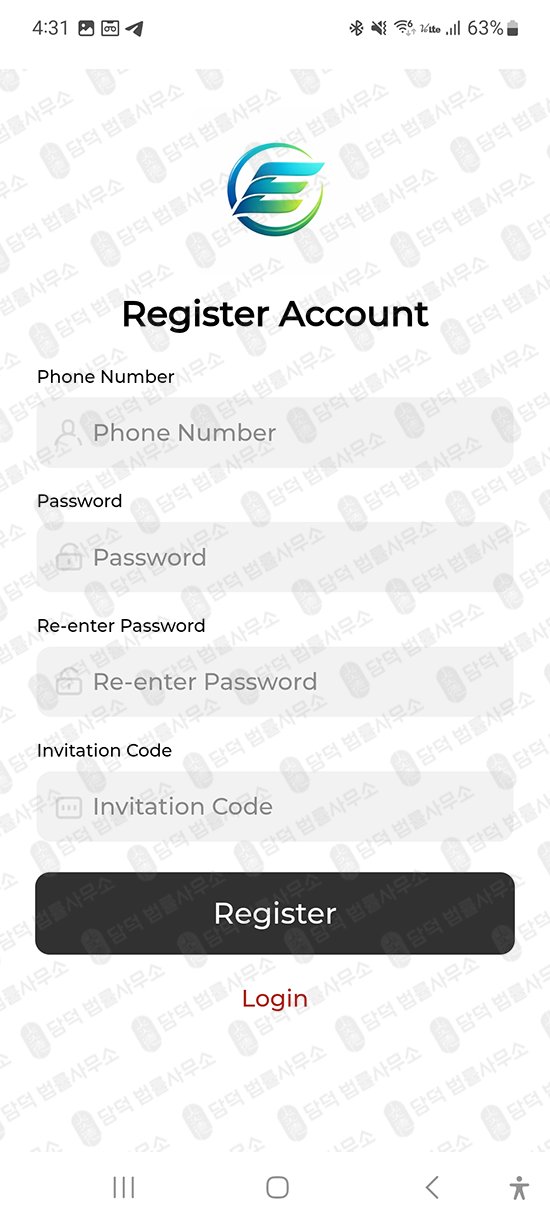Open recent apps from the navigation bar
Viewport: 550px width, 1222px height.
coord(124,1187)
